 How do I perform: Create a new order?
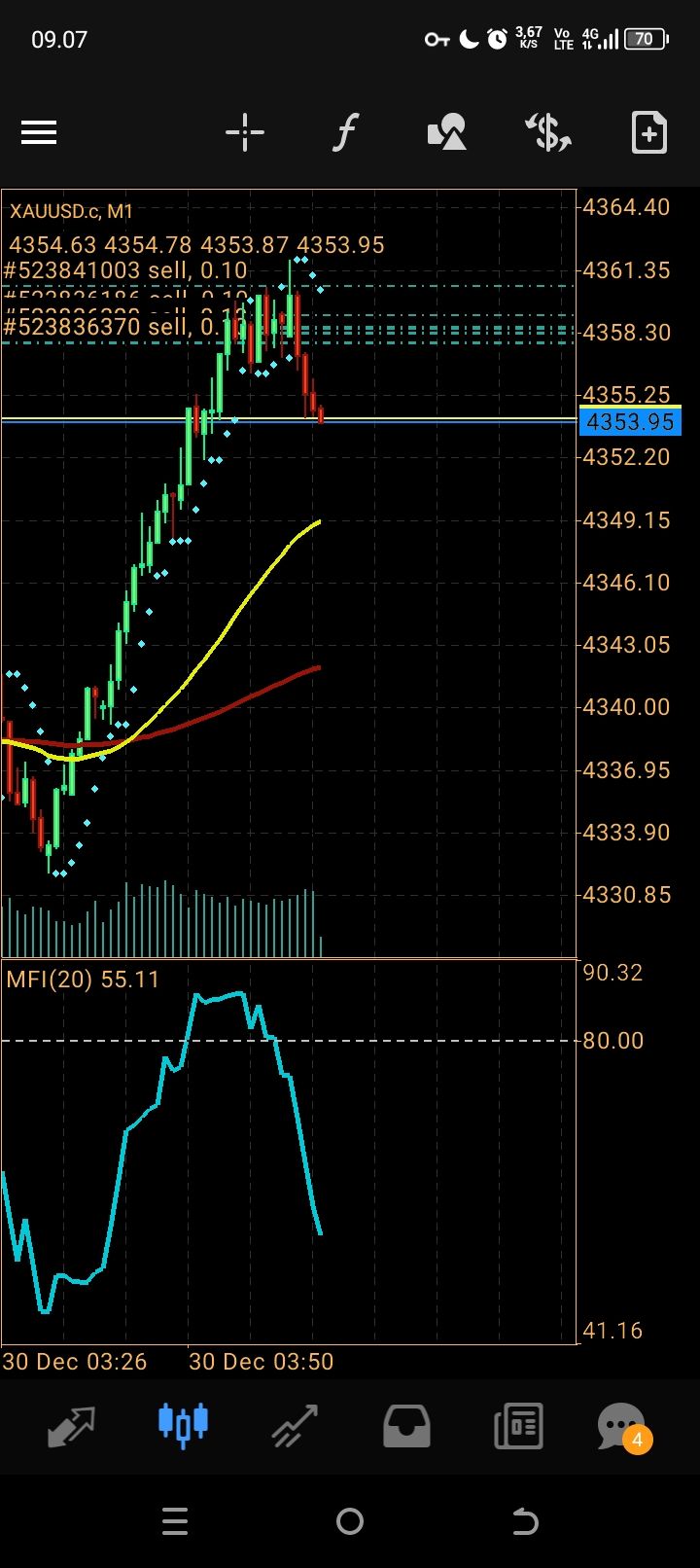tap(648, 132)
